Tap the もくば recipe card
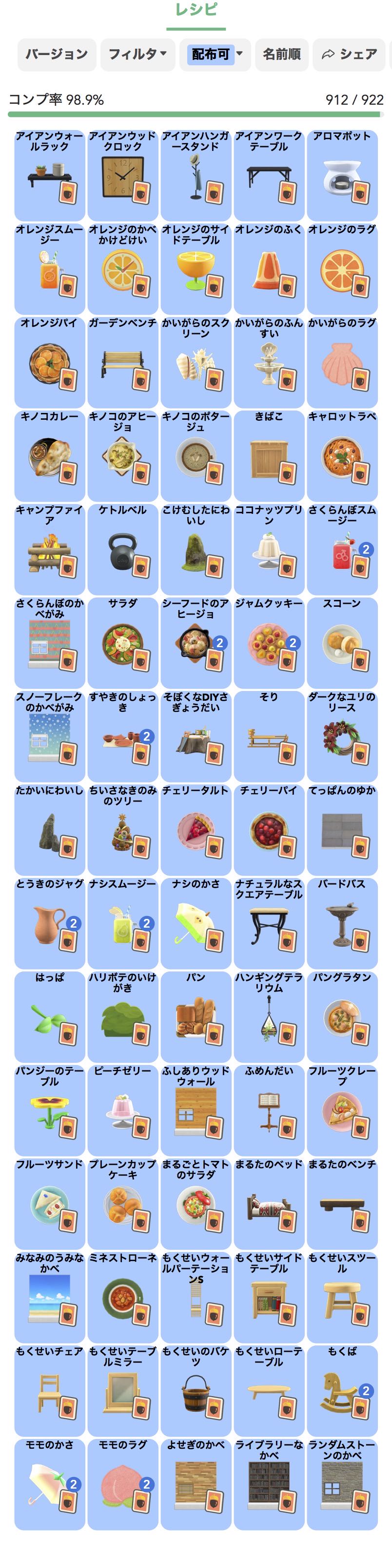Viewport: 392px width, 1568px height. (x=342, y=1391)
